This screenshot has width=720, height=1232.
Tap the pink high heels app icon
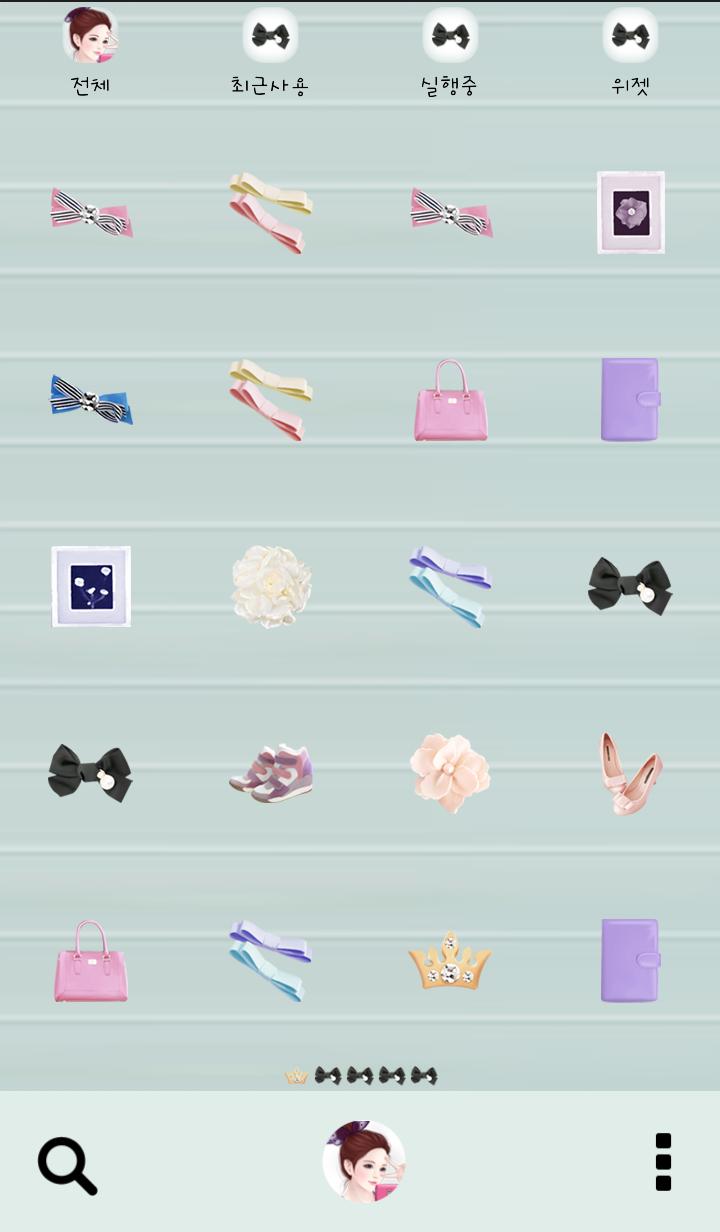[630, 773]
